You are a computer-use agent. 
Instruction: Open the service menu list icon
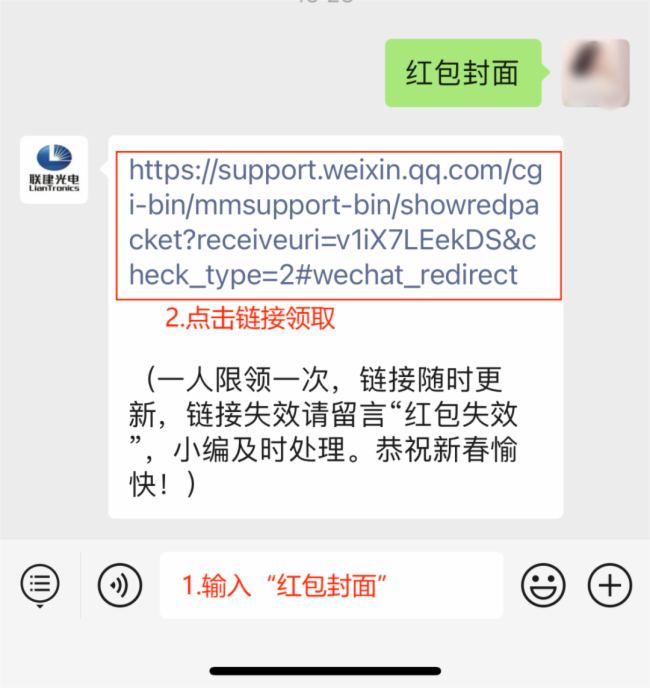pos(40,584)
